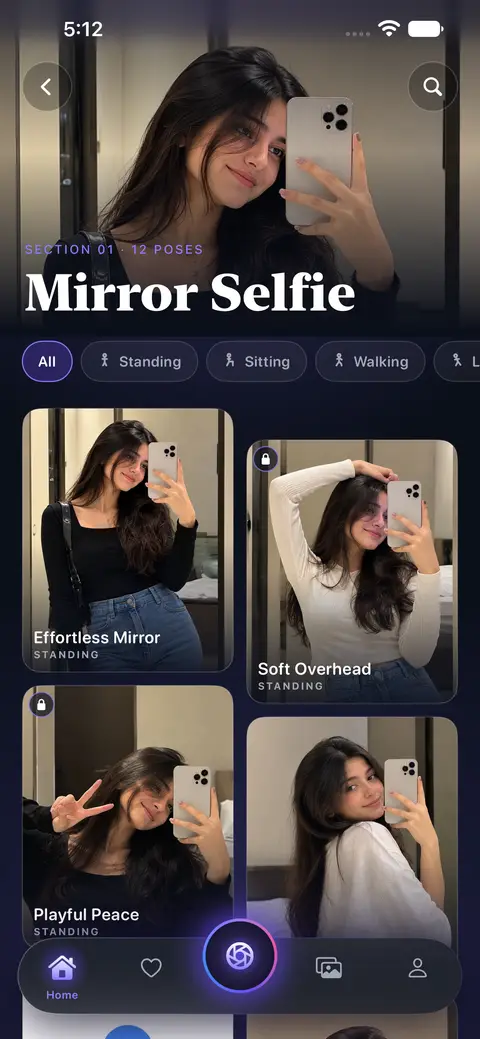Filter poses by Sitting
This screenshot has height=1039, width=480.
pyautogui.click(x=257, y=361)
